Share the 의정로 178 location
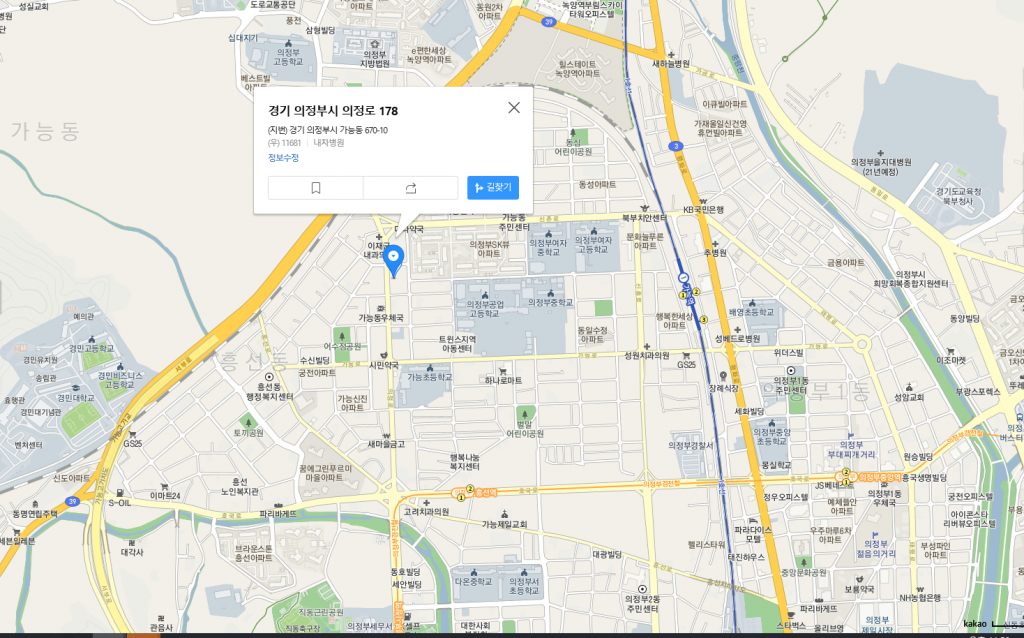This screenshot has height=638, width=1024. [x=410, y=188]
